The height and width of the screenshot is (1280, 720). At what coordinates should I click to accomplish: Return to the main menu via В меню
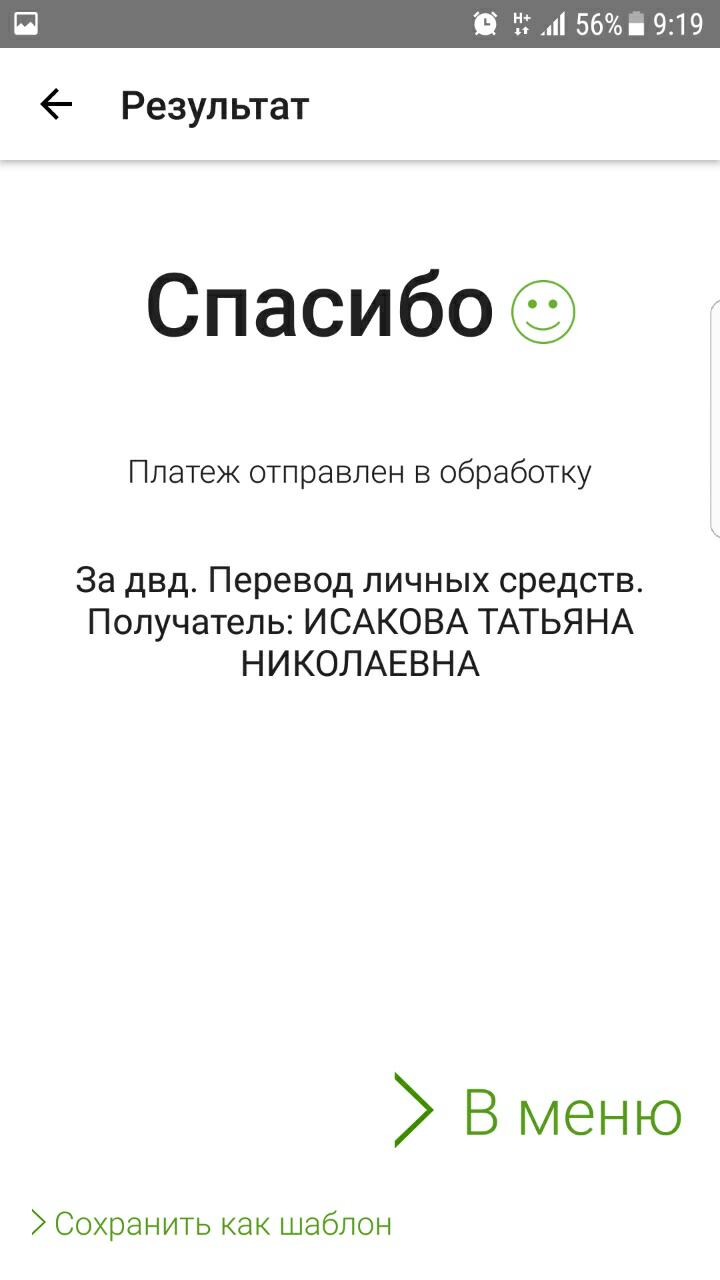[x=539, y=1111]
